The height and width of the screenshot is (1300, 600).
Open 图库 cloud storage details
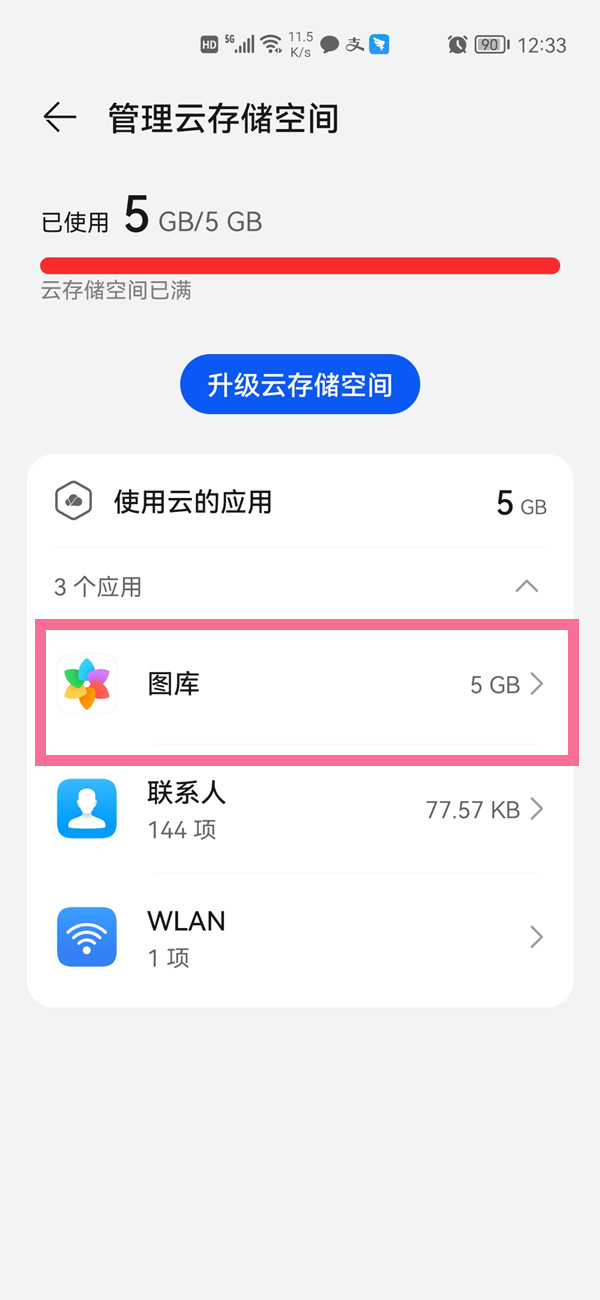(300, 685)
